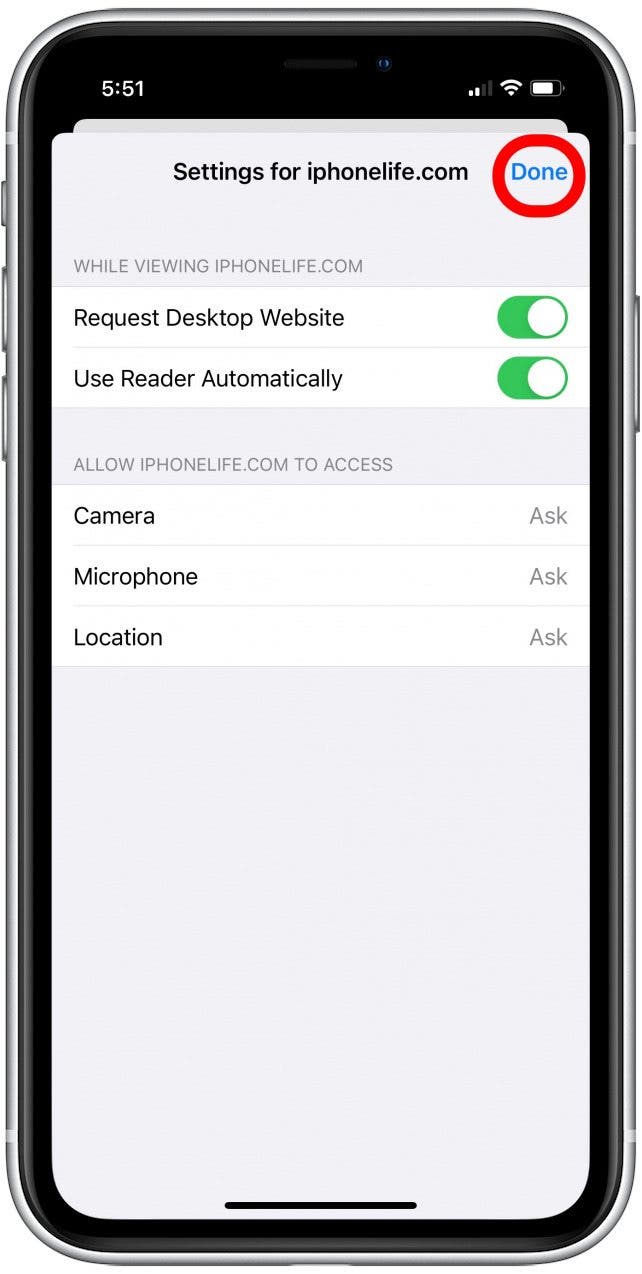This screenshot has width=642, height=1274.
Task: Disable Use Reader Automatically
Action: pos(532,379)
